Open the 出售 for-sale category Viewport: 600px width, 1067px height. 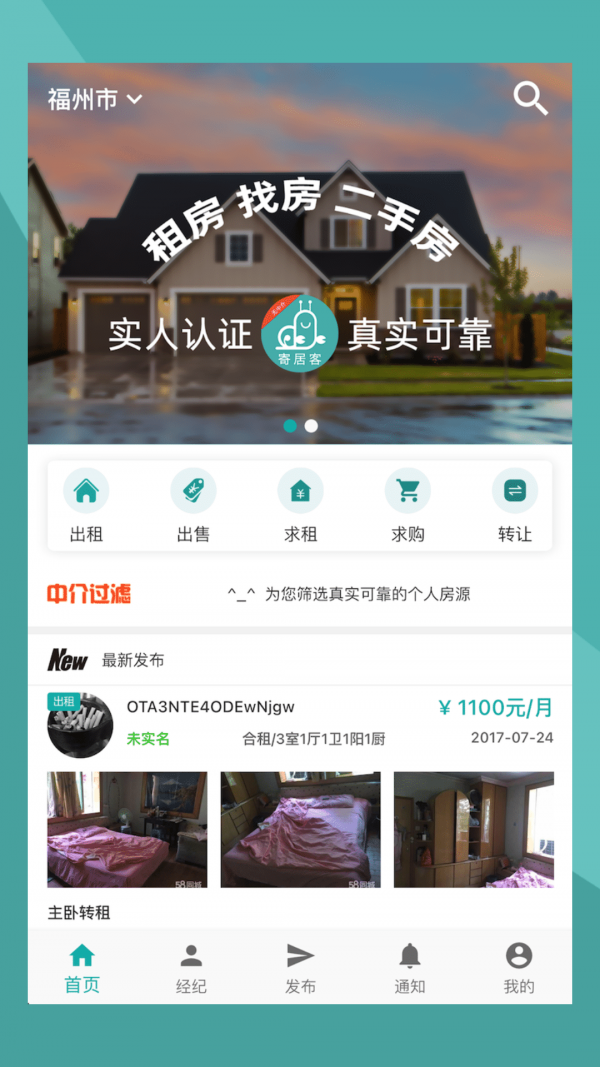193,505
